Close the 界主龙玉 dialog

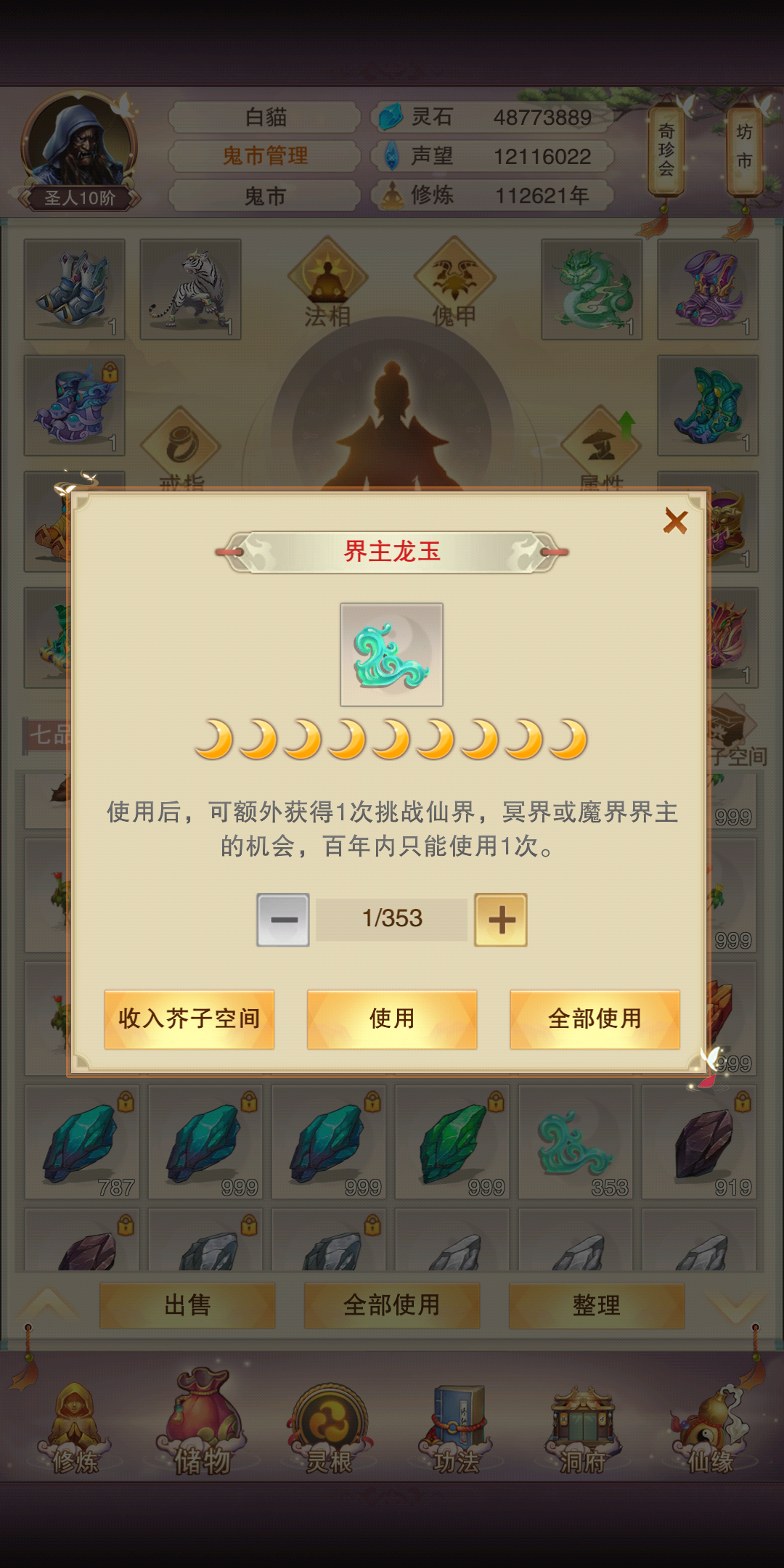point(675,521)
